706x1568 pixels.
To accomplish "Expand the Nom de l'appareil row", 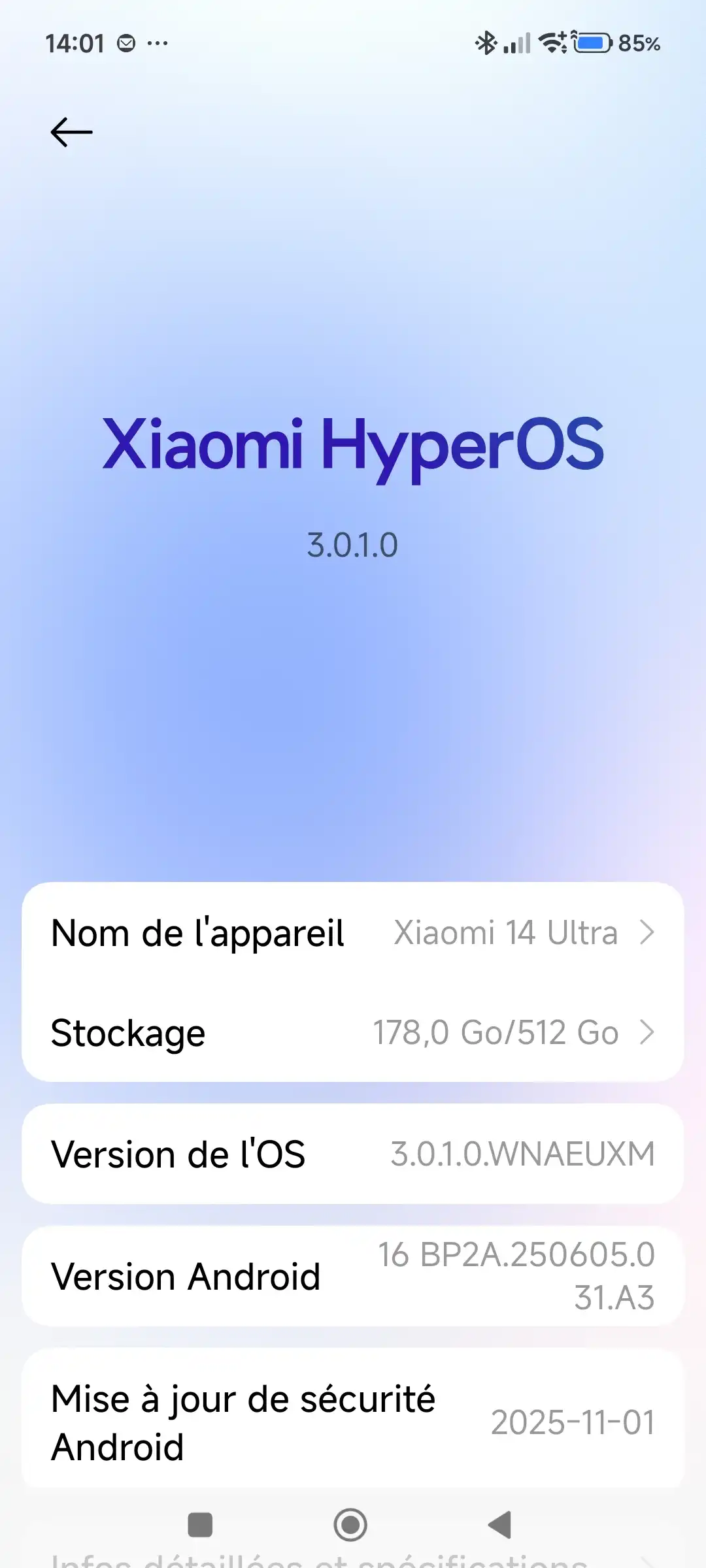I will pyautogui.click(x=353, y=933).
